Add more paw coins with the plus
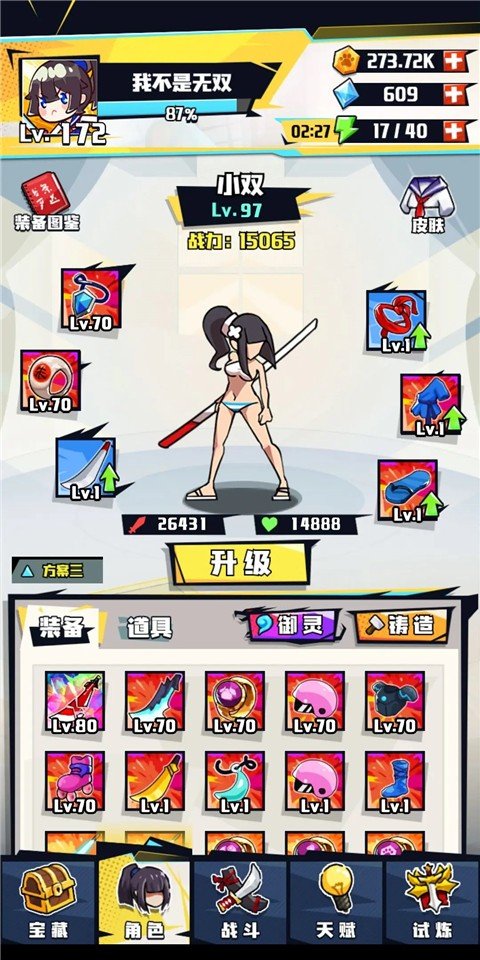 coord(456,61)
